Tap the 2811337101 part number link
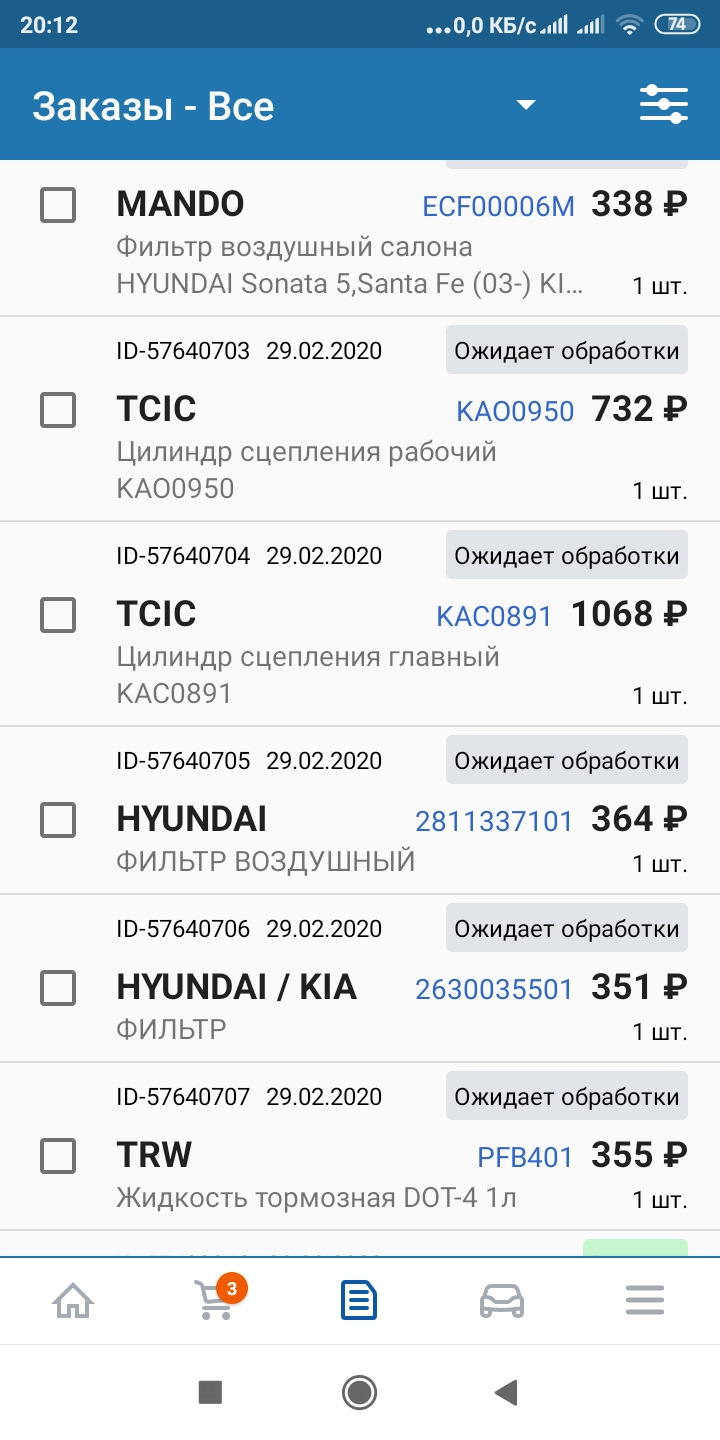Screen dimensions: 720x1440 click(494, 822)
